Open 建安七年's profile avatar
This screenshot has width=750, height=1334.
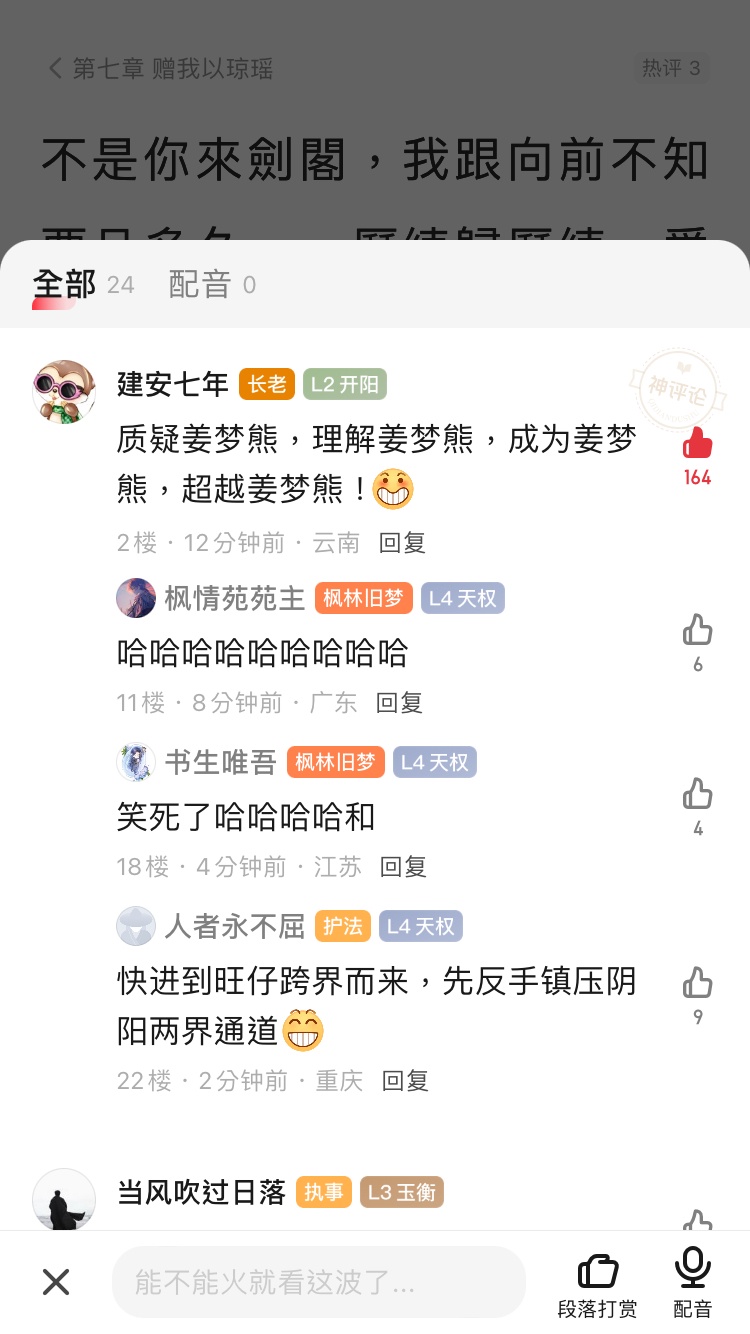pyautogui.click(x=64, y=391)
